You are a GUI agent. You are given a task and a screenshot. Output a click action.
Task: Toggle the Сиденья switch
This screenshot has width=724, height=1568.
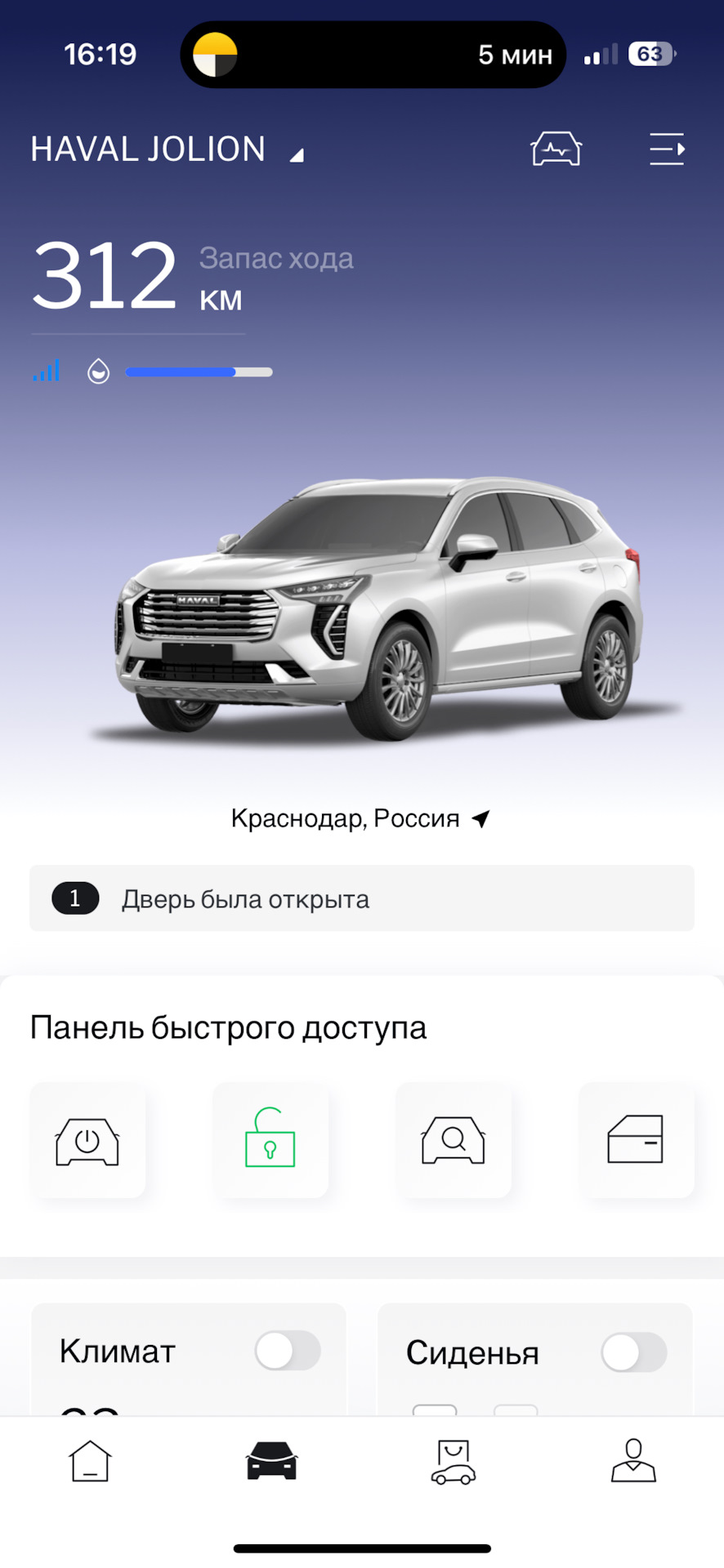(634, 1353)
